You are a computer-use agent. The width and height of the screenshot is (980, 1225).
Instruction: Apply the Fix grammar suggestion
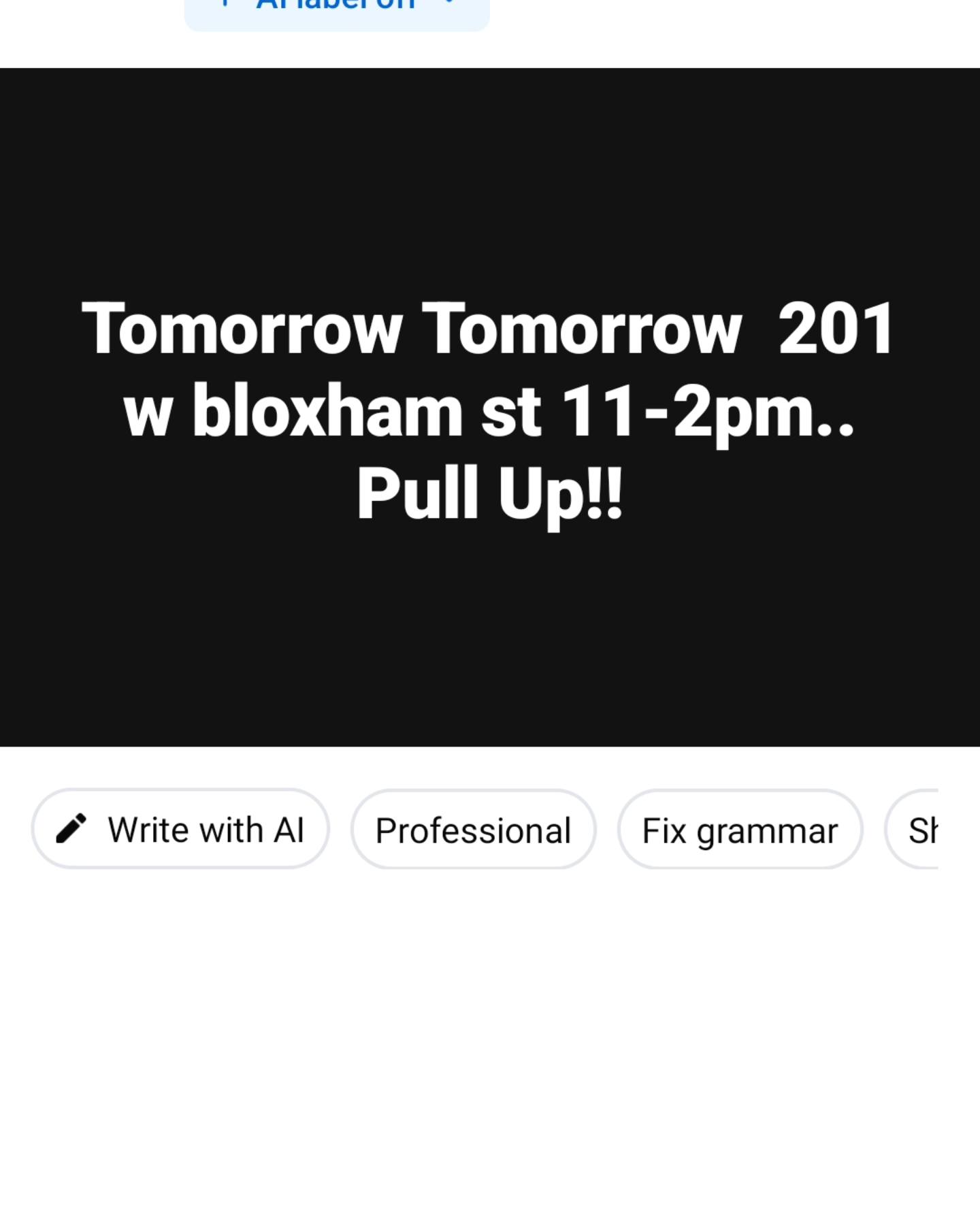(x=740, y=830)
